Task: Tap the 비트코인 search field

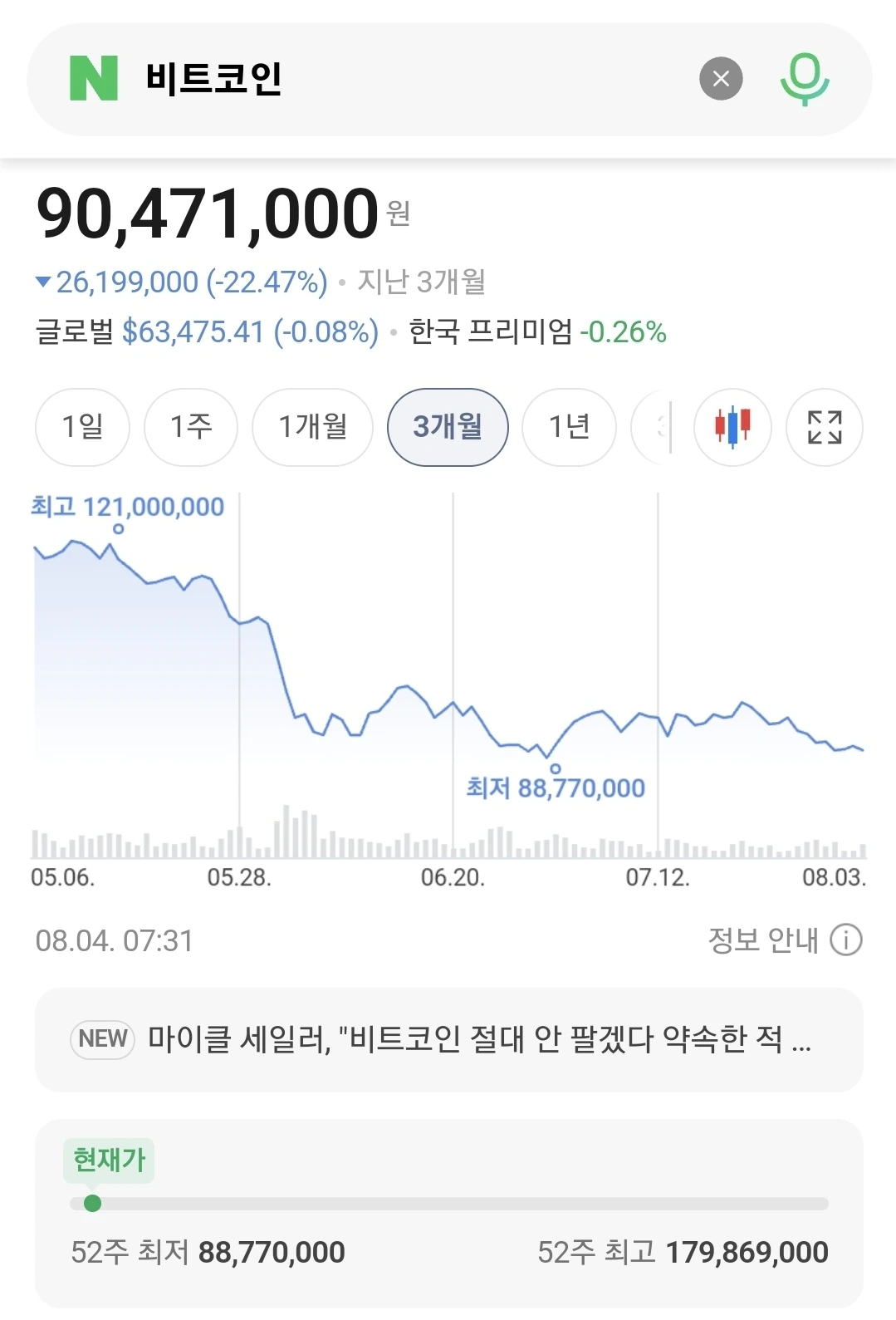Action: pos(407,79)
